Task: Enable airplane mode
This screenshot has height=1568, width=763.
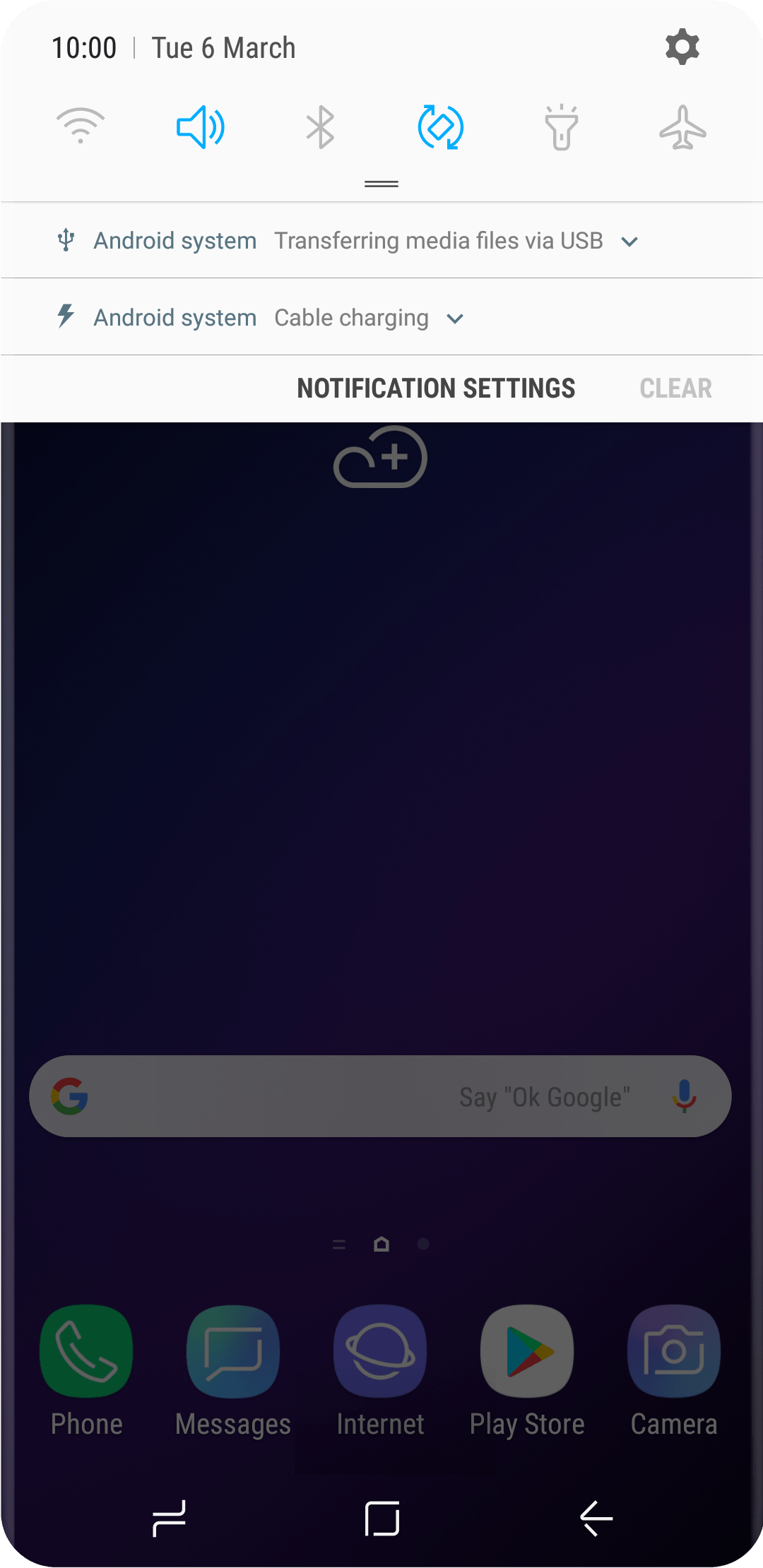Action: click(x=682, y=127)
